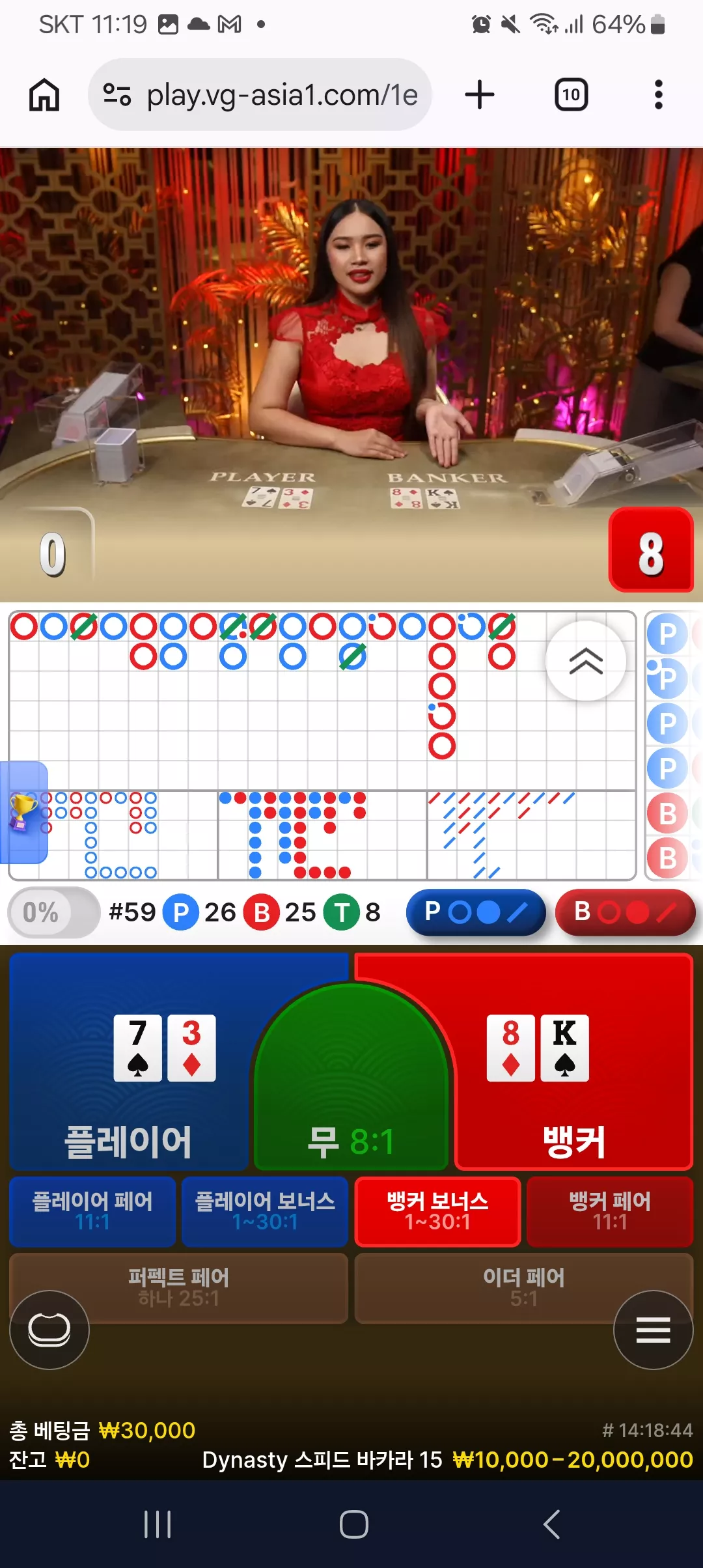Tap the play.vg-asia1.com address bar
The image size is (703, 1568).
260,95
